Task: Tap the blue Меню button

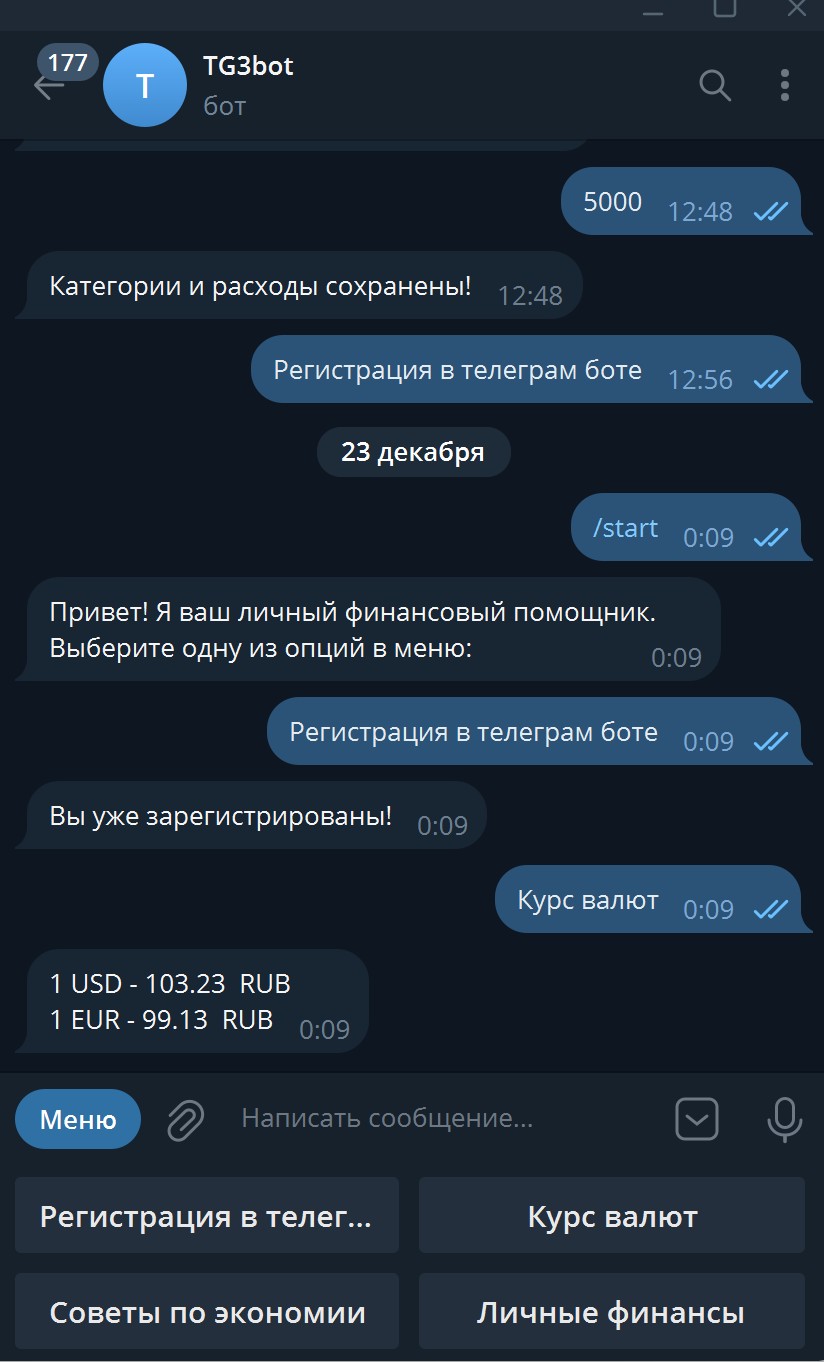Action: click(78, 1119)
